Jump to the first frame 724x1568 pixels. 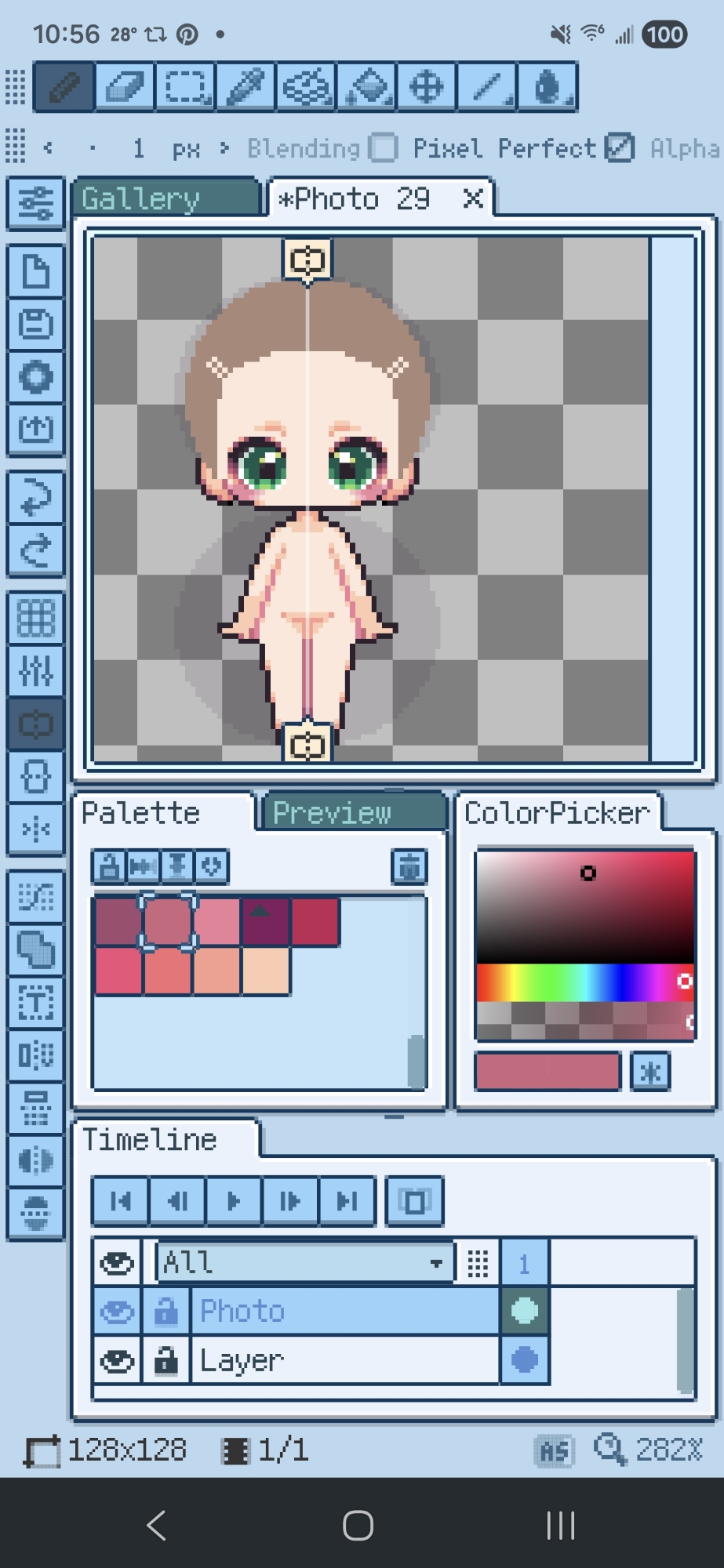pyautogui.click(x=120, y=1201)
